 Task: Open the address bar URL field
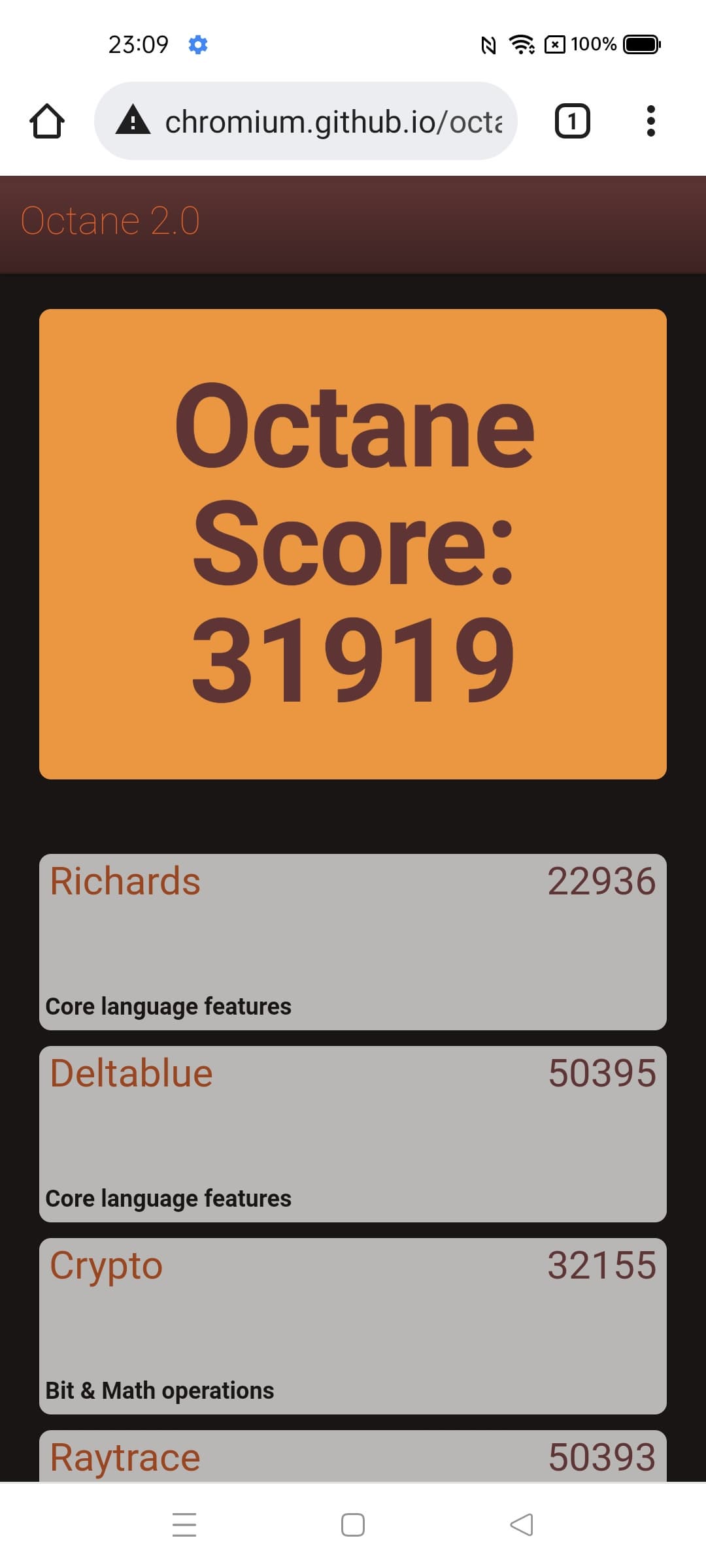click(333, 122)
